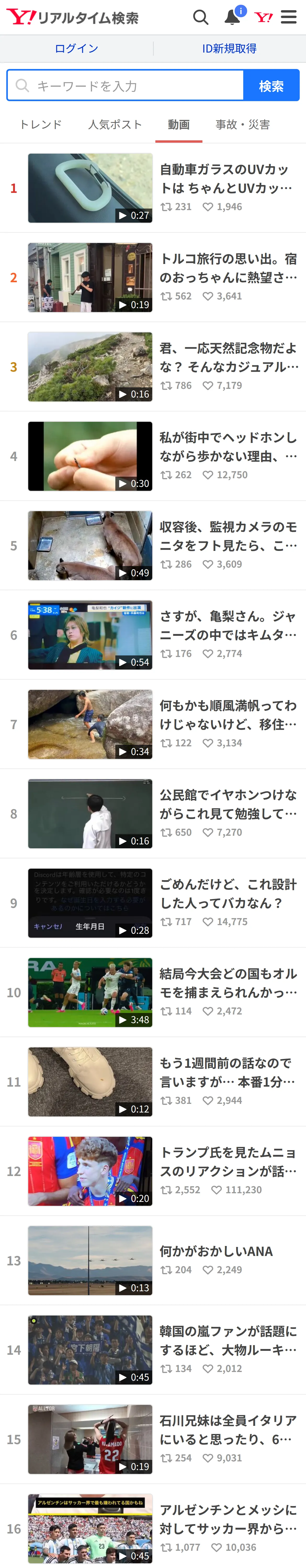Viewport: 306px width, 1568px height.
Task: Open the ヘッドホン video ranked 4
Action: pyautogui.click(x=153, y=457)
